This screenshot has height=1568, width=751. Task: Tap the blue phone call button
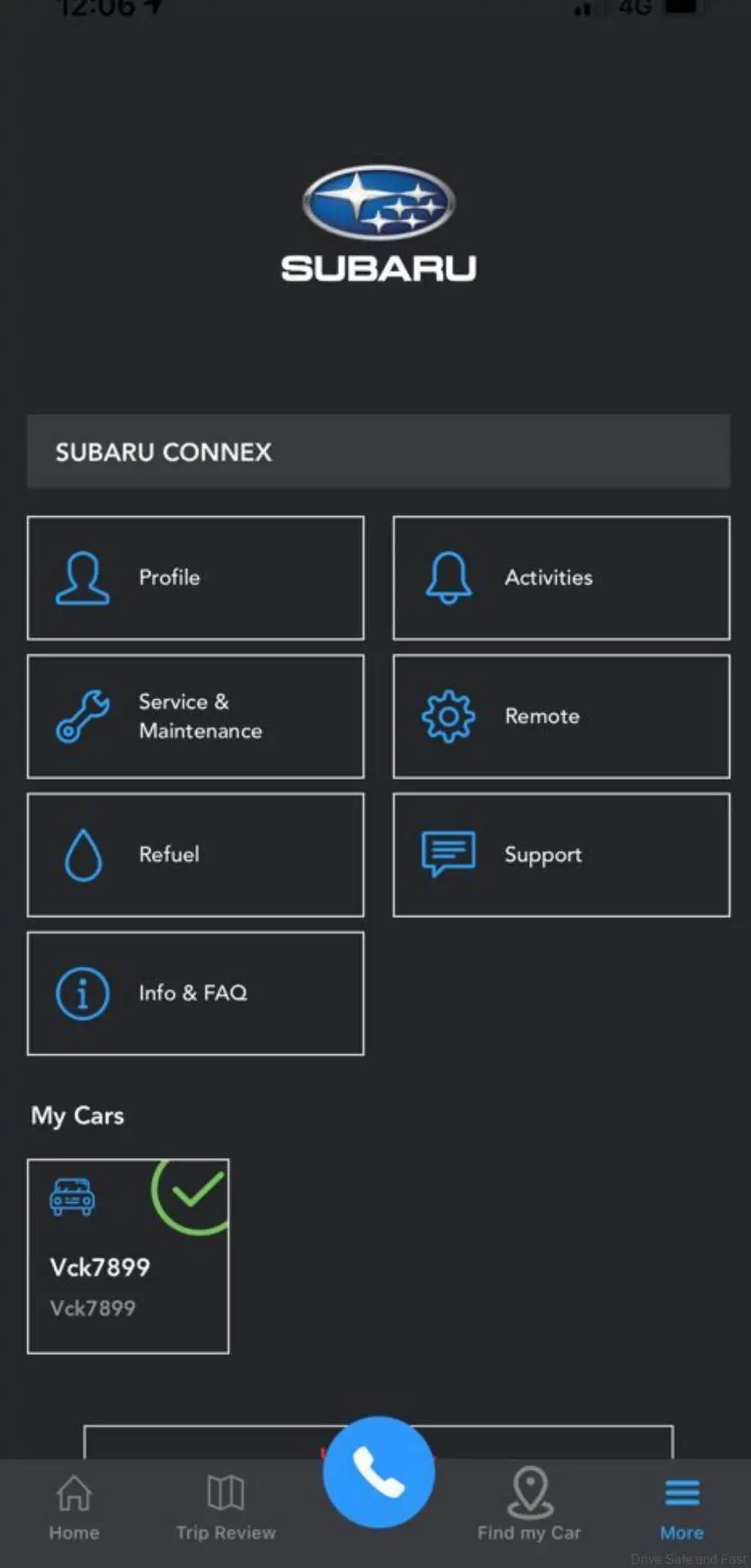pos(378,1472)
